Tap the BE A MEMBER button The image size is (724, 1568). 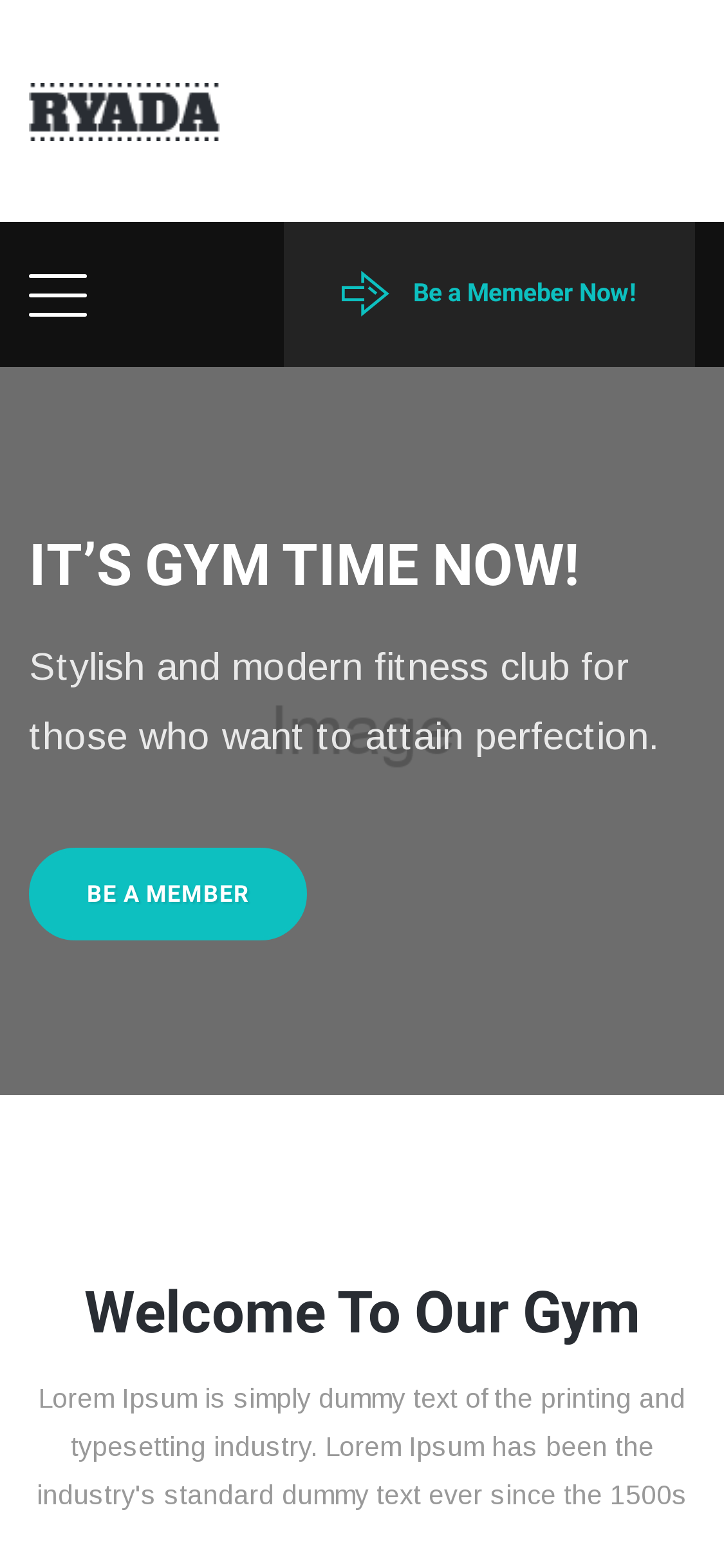point(167,893)
